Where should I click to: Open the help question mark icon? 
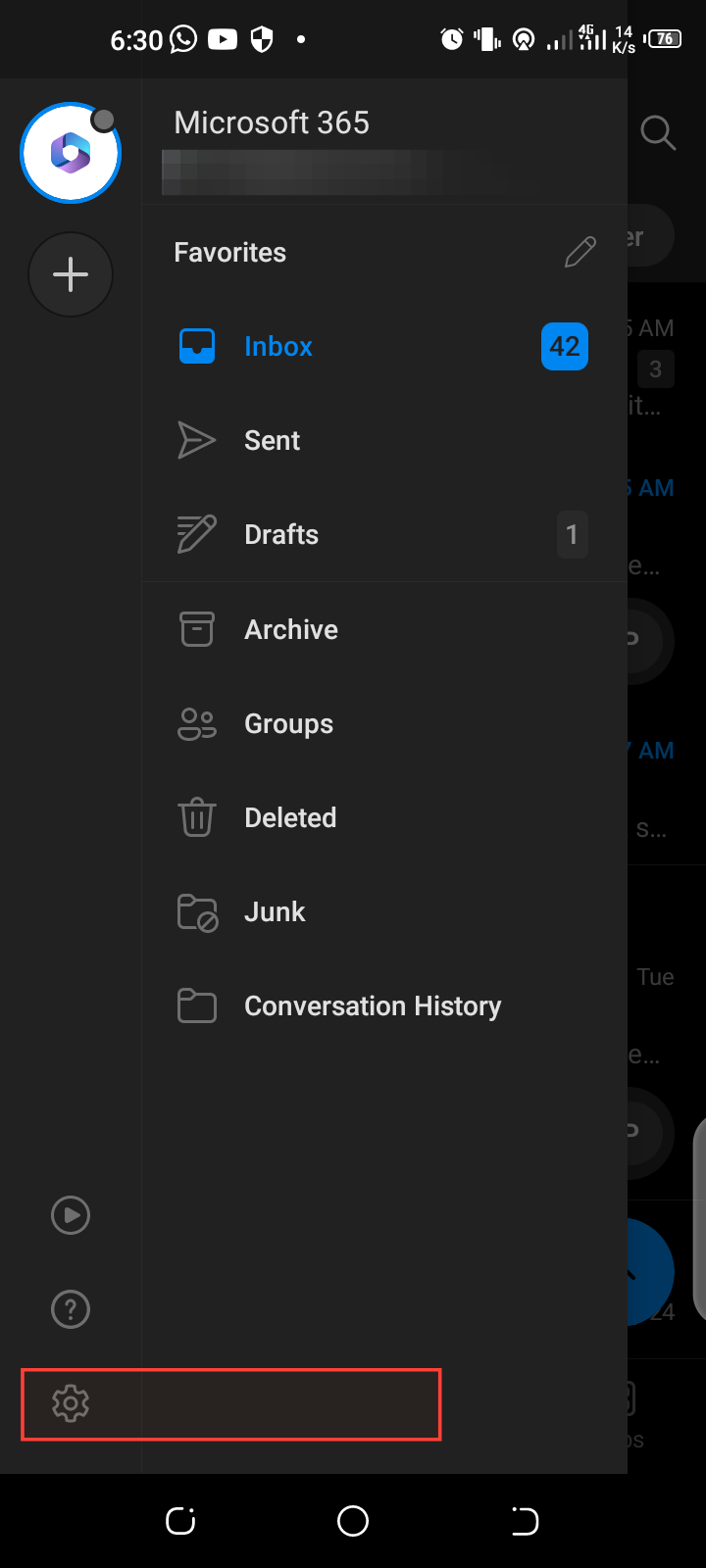(71, 1309)
